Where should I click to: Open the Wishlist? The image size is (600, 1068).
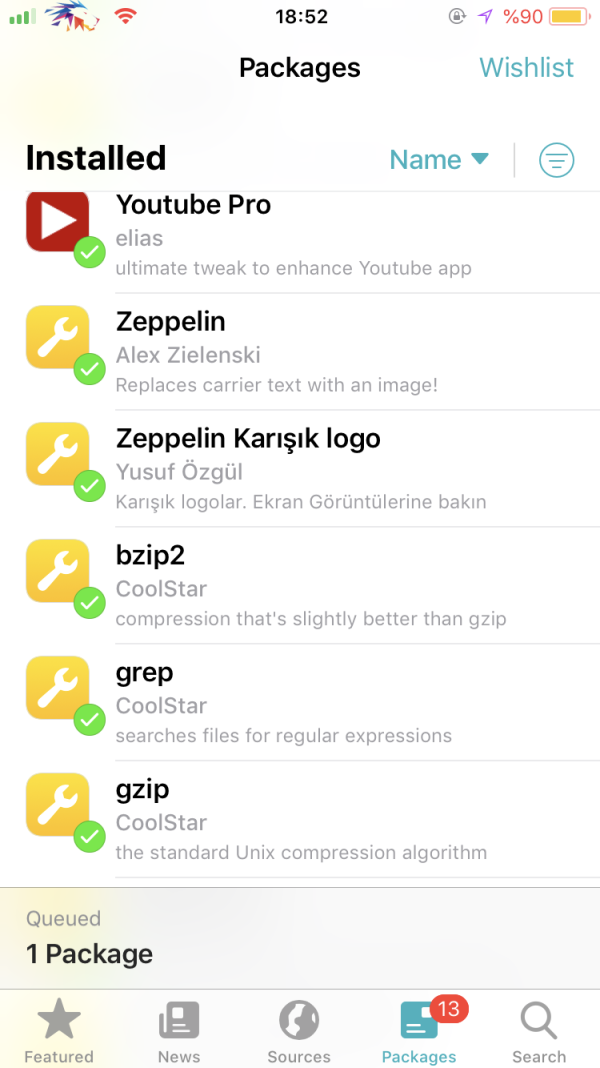click(526, 68)
